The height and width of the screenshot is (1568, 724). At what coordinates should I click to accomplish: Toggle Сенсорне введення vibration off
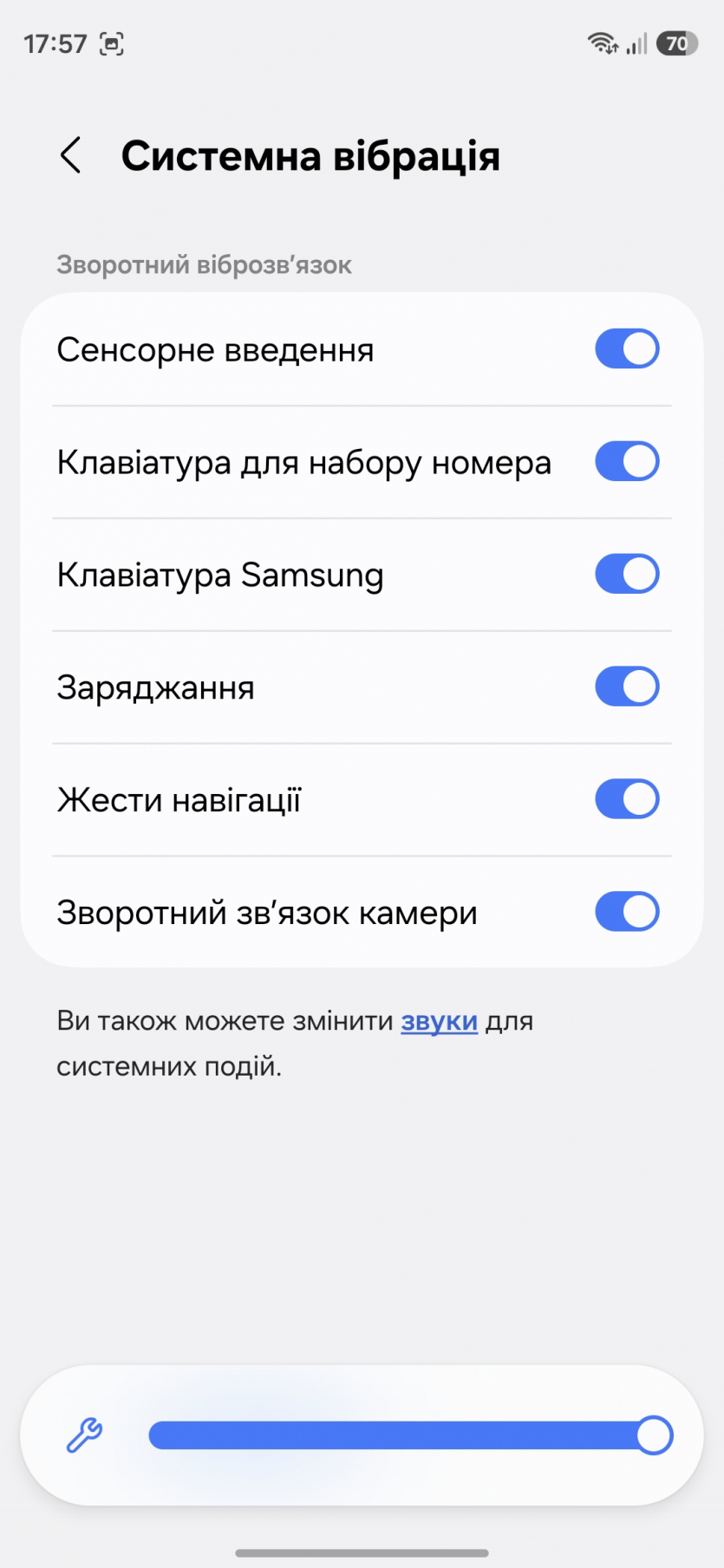tap(627, 349)
